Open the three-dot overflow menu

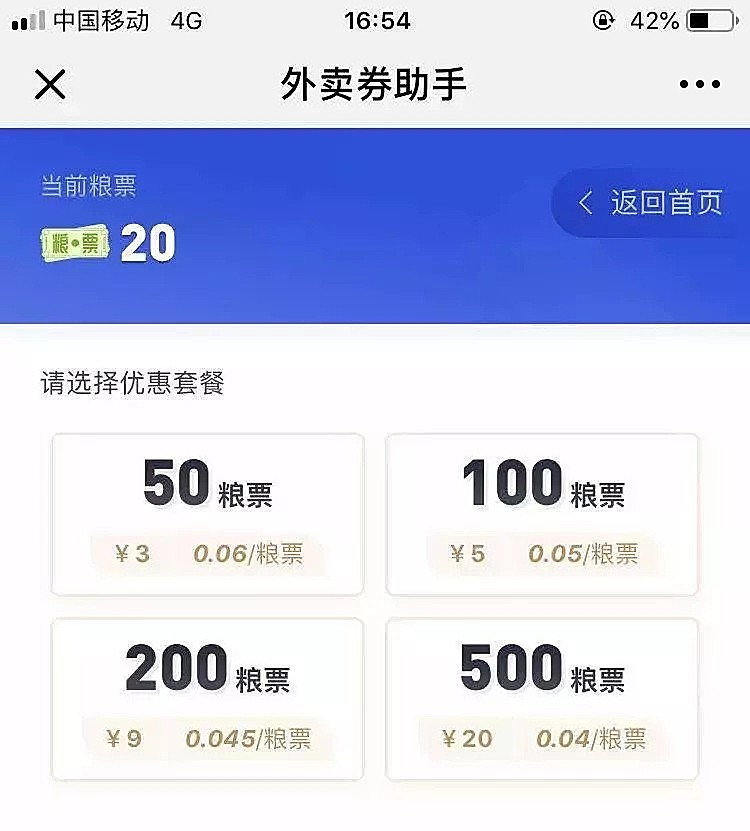click(x=699, y=85)
